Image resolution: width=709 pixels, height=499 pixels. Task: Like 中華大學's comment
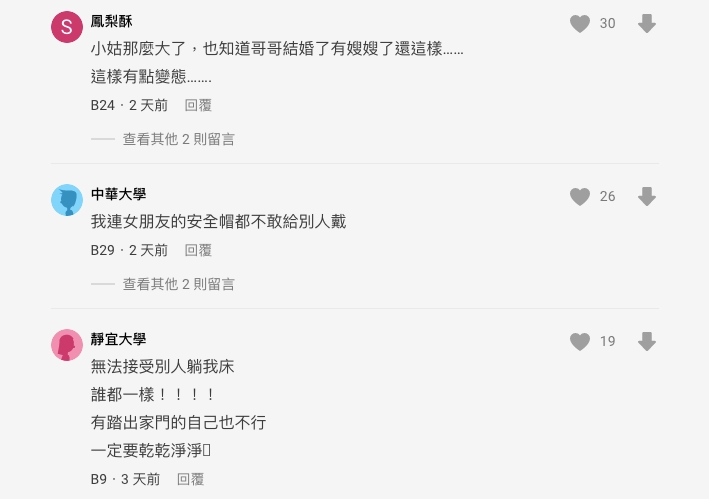coord(580,197)
